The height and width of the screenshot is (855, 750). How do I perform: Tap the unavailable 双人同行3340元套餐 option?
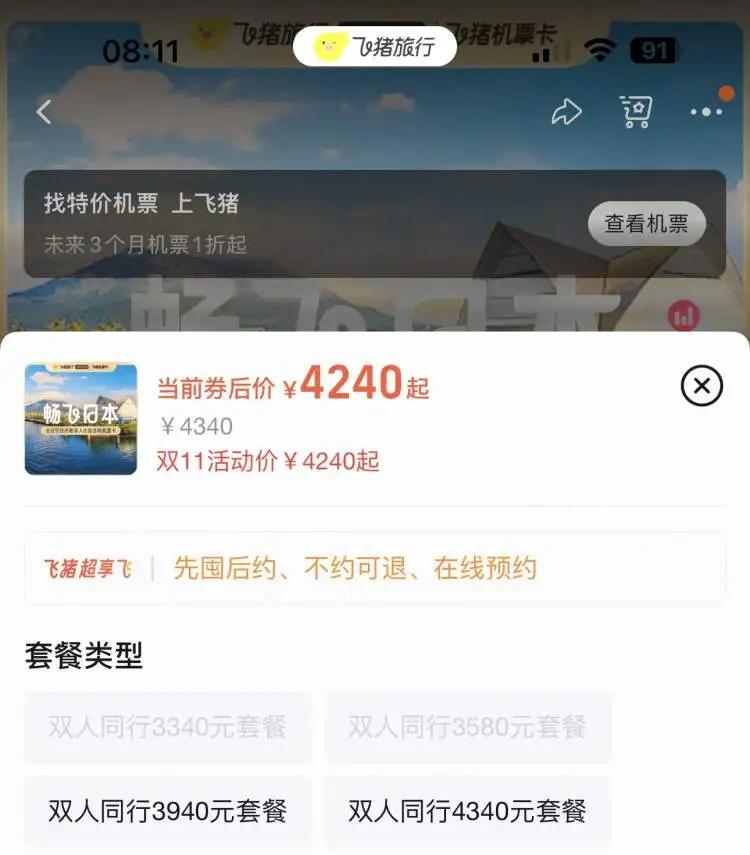(167, 729)
